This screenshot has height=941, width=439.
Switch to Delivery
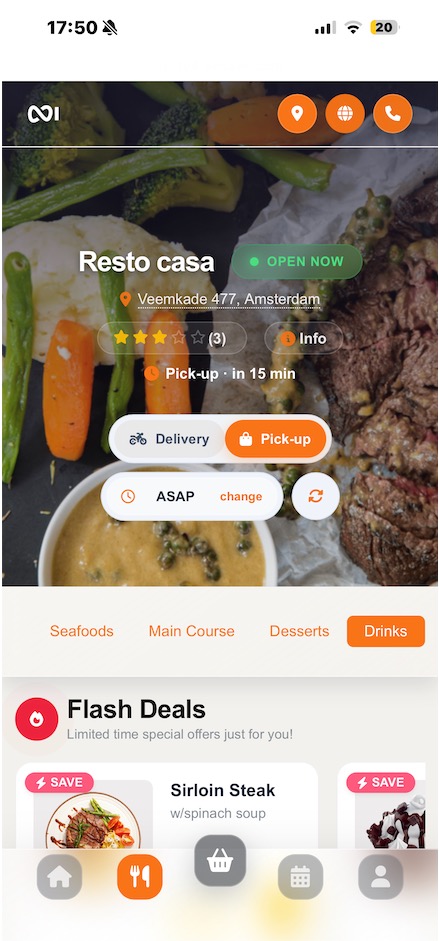[169, 439]
